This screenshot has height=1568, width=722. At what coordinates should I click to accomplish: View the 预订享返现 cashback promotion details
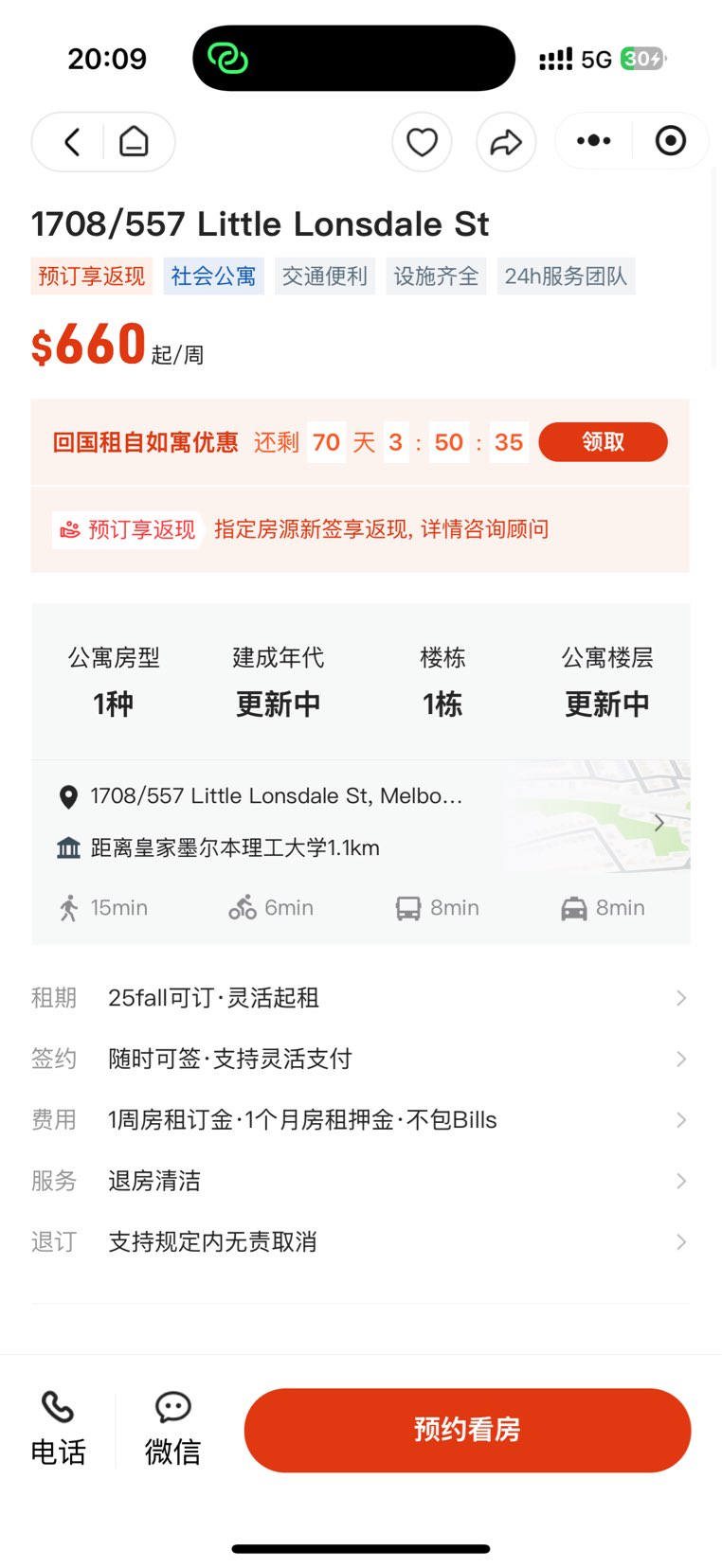coord(360,529)
